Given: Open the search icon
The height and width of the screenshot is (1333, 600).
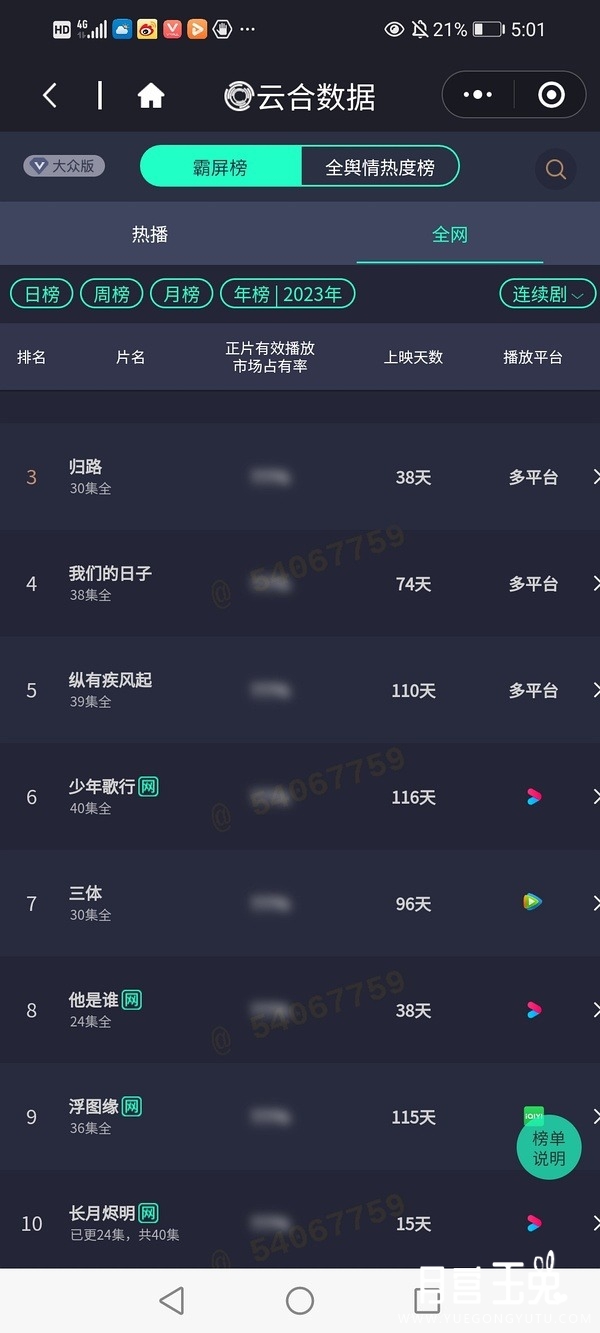Looking at the screenshot, I should click(556, 169).
